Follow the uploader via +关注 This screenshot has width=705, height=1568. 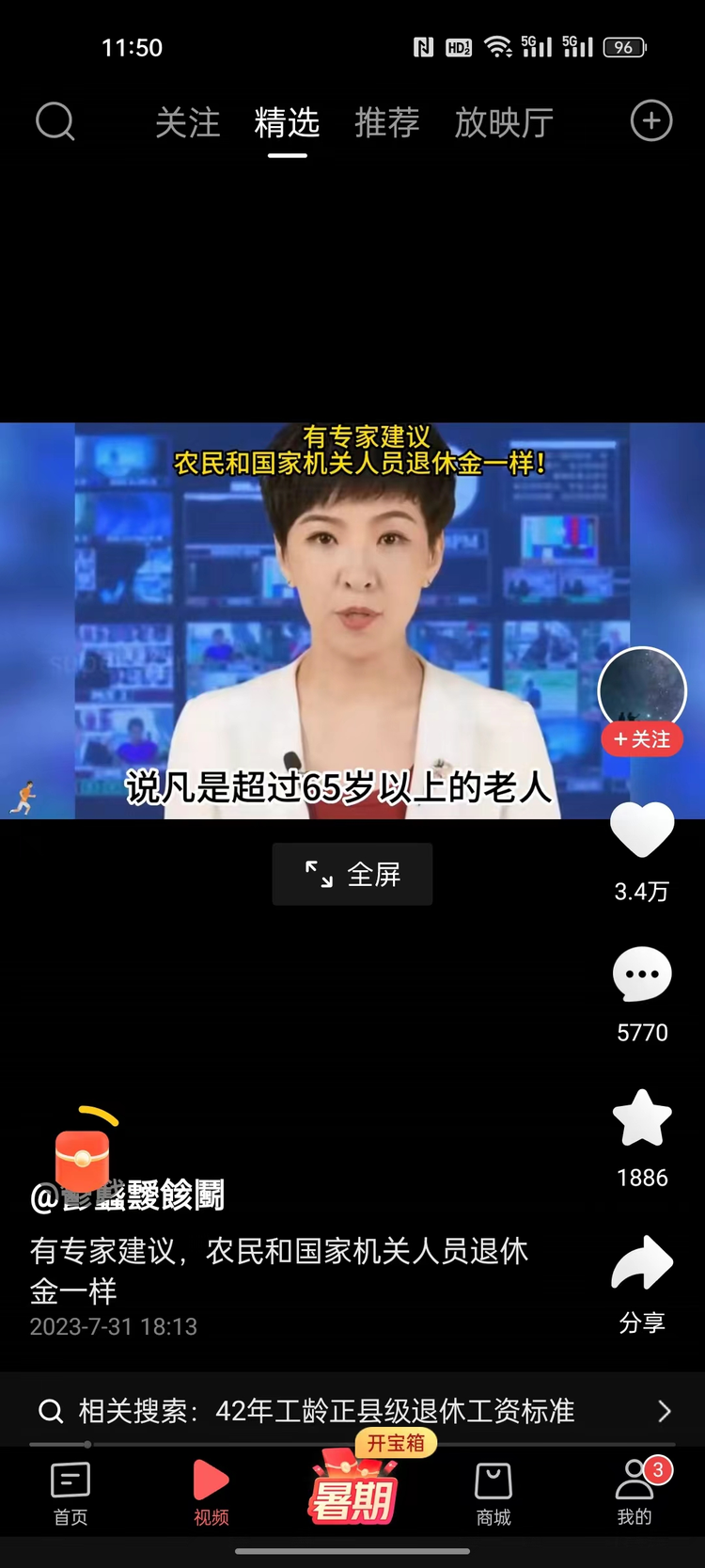tap(642, 739)
